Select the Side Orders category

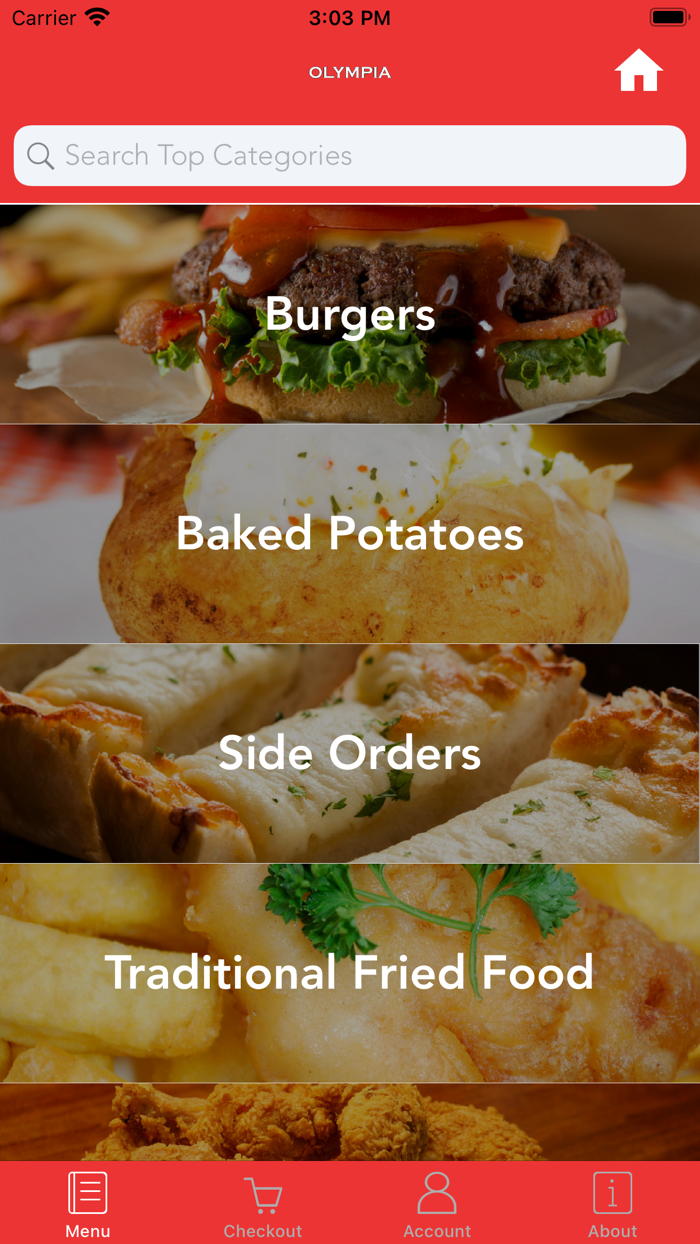tap(350, 753)
